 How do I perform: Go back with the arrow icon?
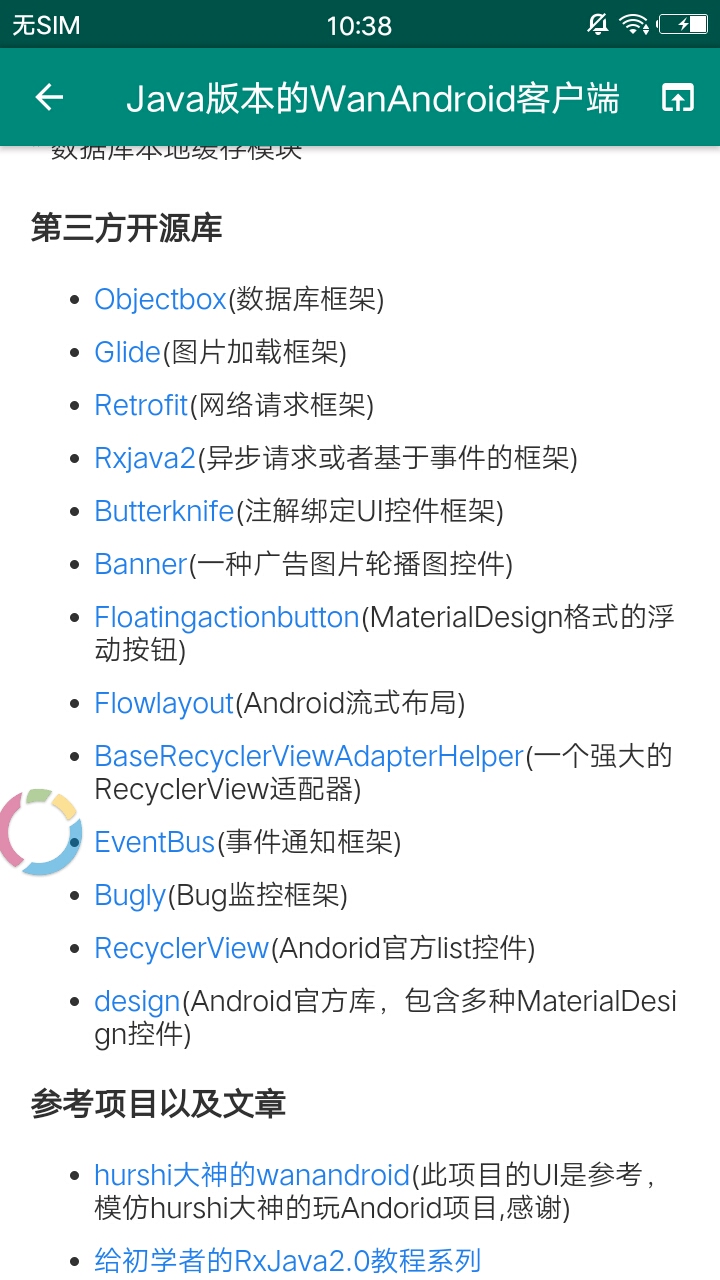click(x=49, y=97)
